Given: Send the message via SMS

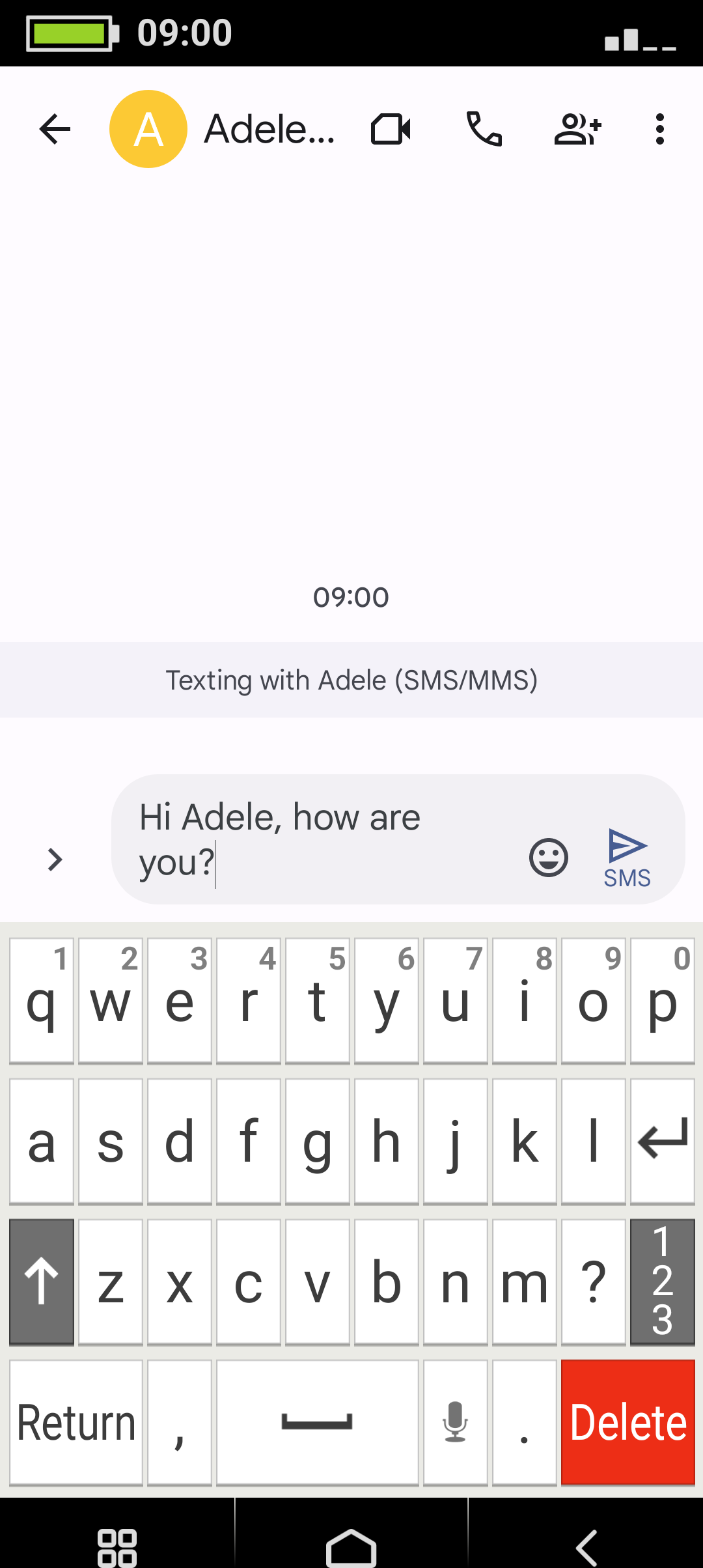Looking at the screenshot, I should pyautogui.click(x=627, y=858).
